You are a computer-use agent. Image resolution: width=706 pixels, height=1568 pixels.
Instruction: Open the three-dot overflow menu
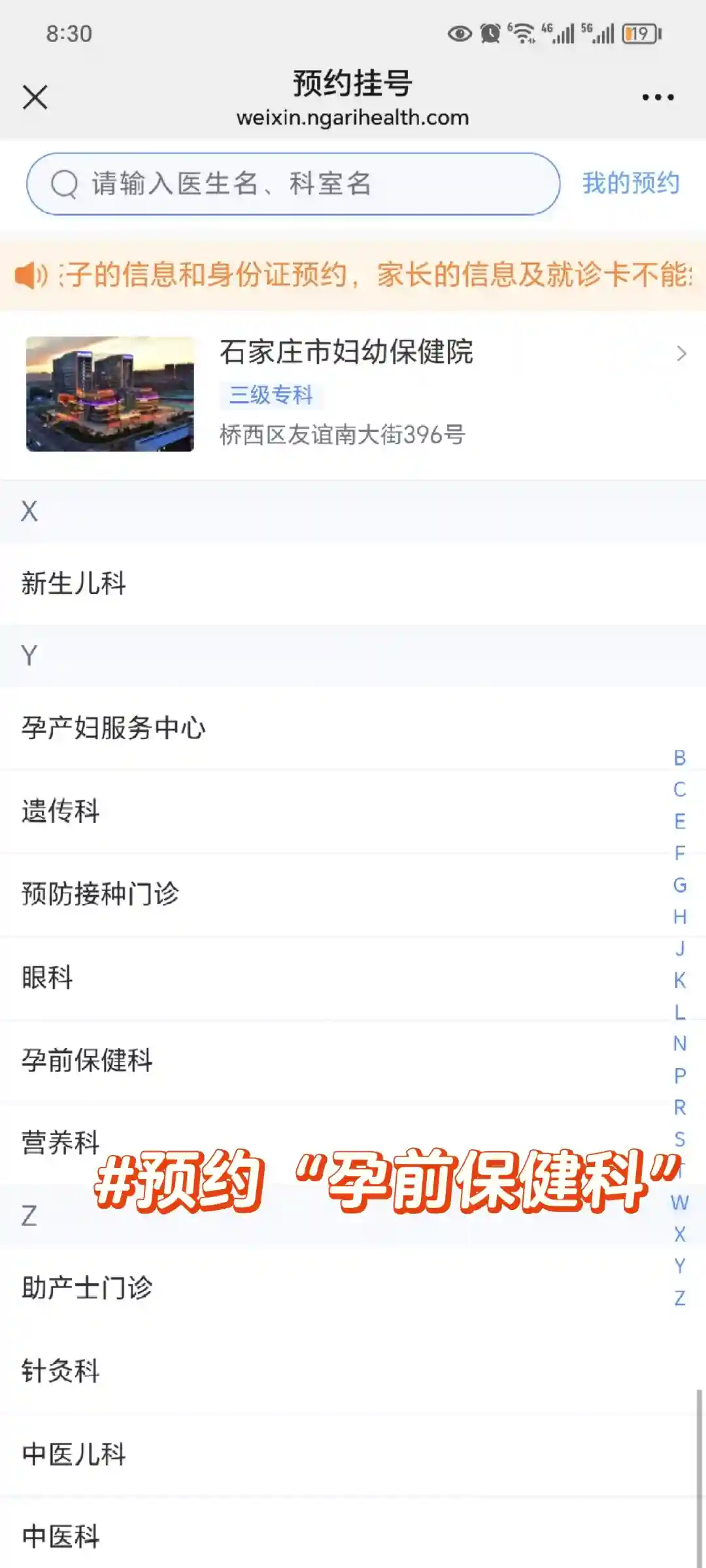tap(657, 97)
